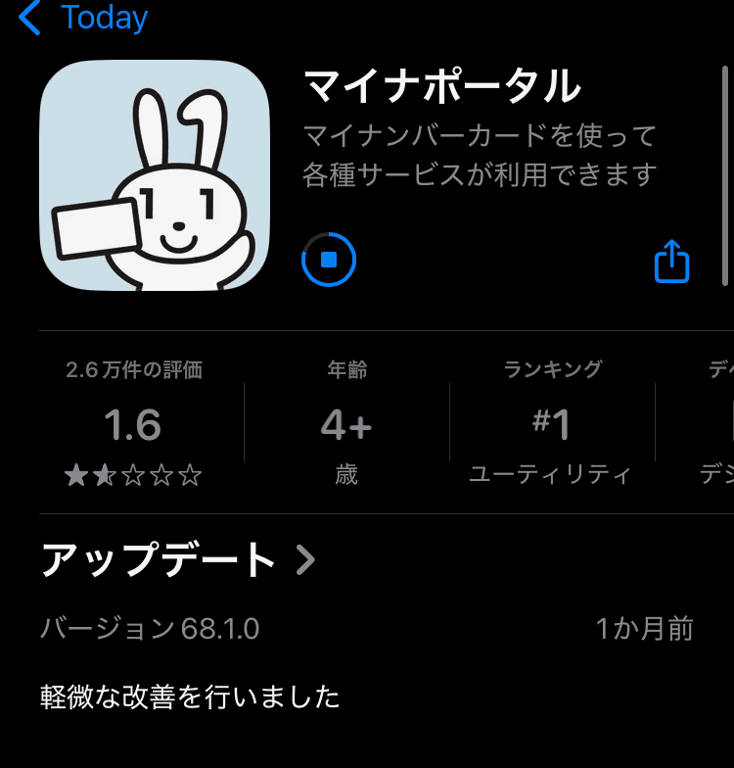Tap the マイナポータル rabbit app icon

pos(154,176)
